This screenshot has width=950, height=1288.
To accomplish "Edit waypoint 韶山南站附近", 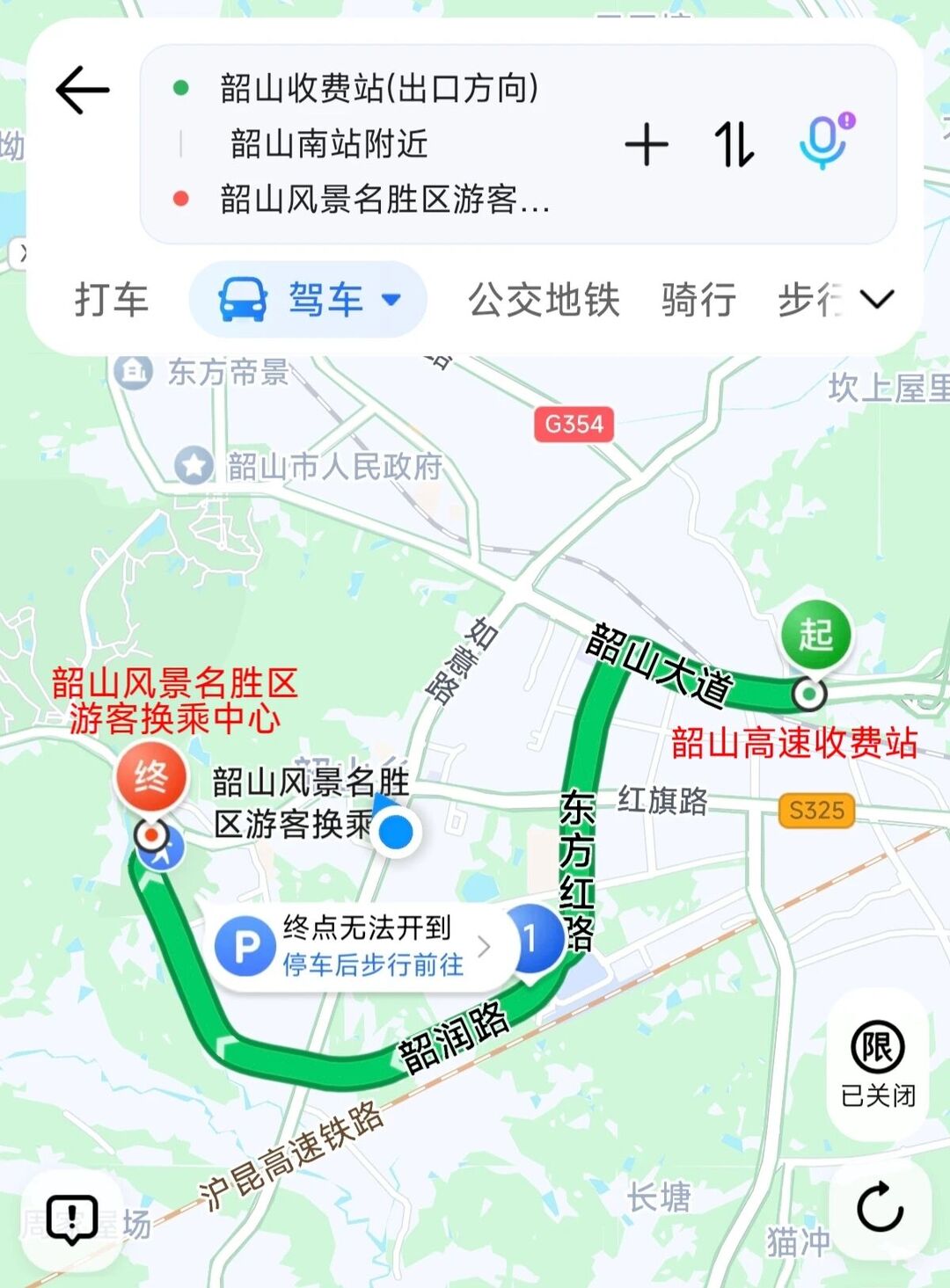I will point(329,143).
